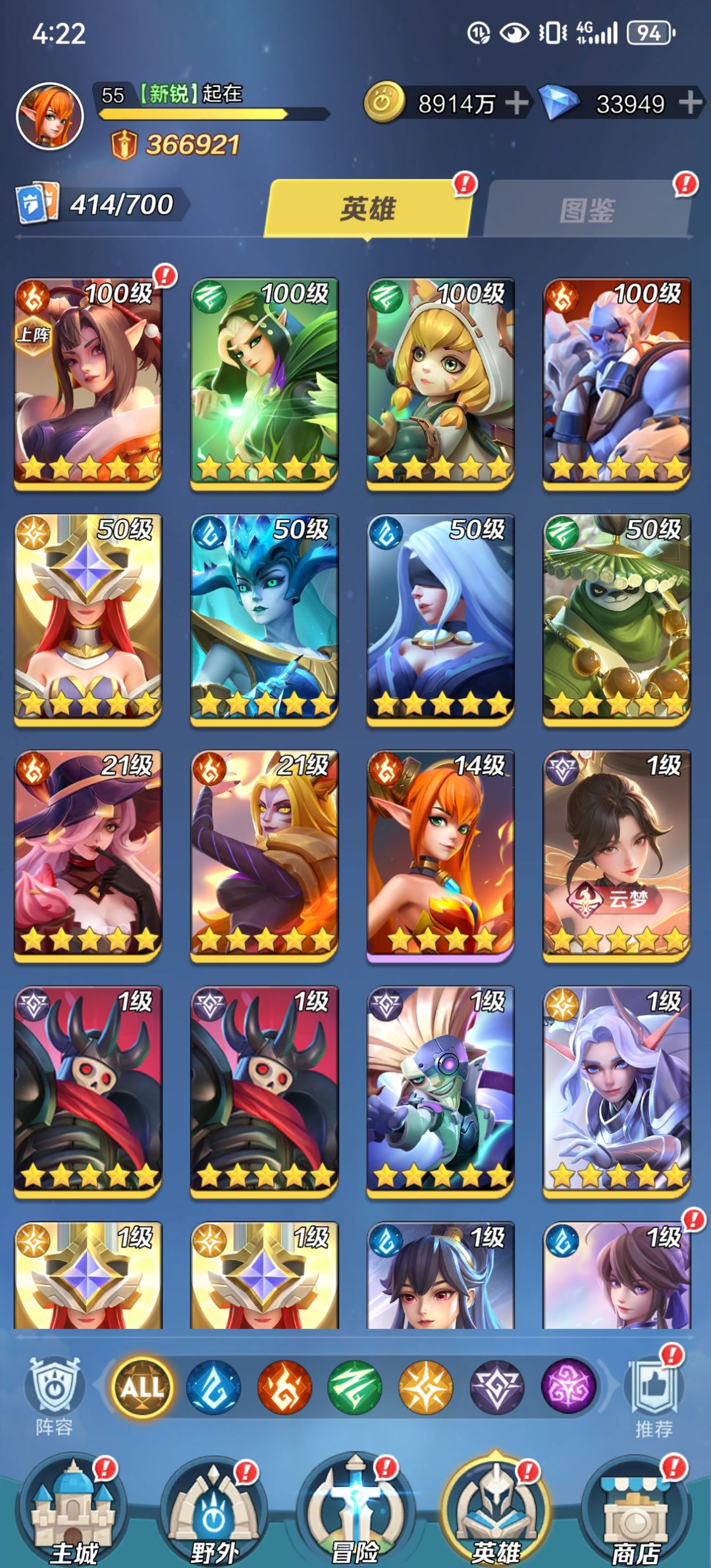Filter heroes by the green wind faction
The image size is (711, 1568).
click(x=355, y=1388)
